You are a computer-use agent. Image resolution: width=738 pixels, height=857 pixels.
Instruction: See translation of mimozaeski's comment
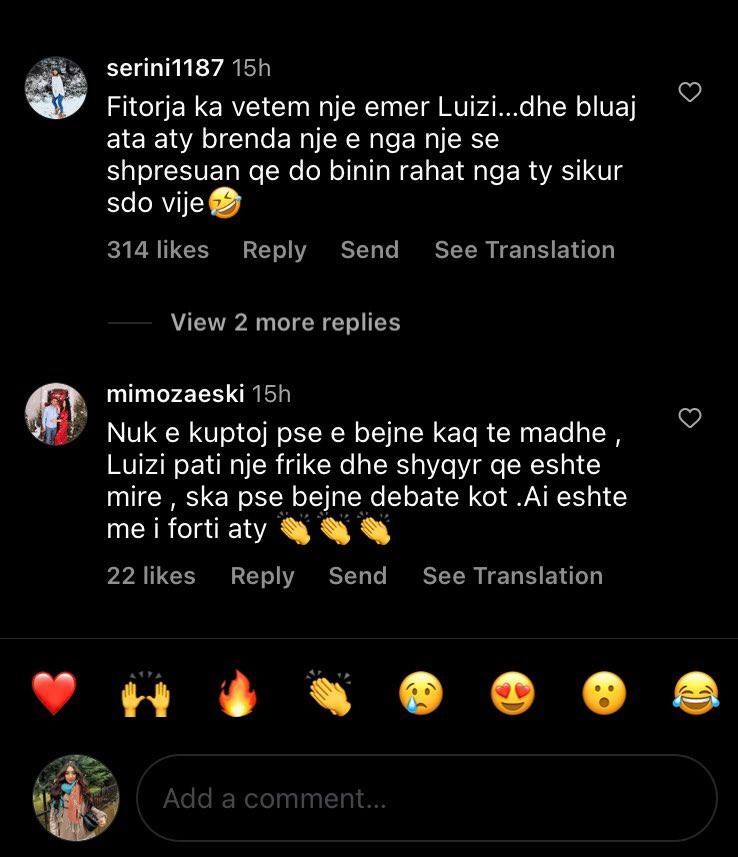[x=512, y=576]
